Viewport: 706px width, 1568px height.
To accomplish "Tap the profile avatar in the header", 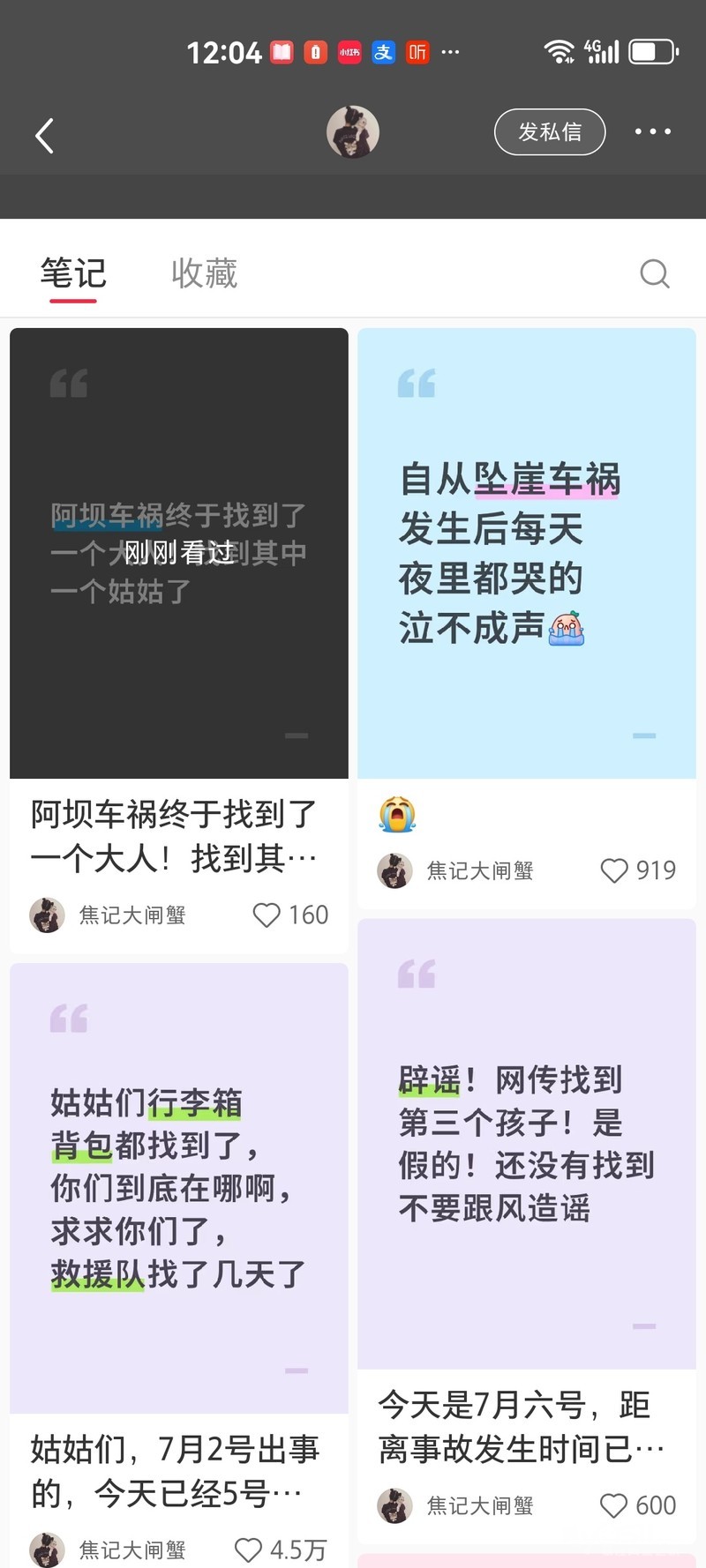I will point(353,132).
